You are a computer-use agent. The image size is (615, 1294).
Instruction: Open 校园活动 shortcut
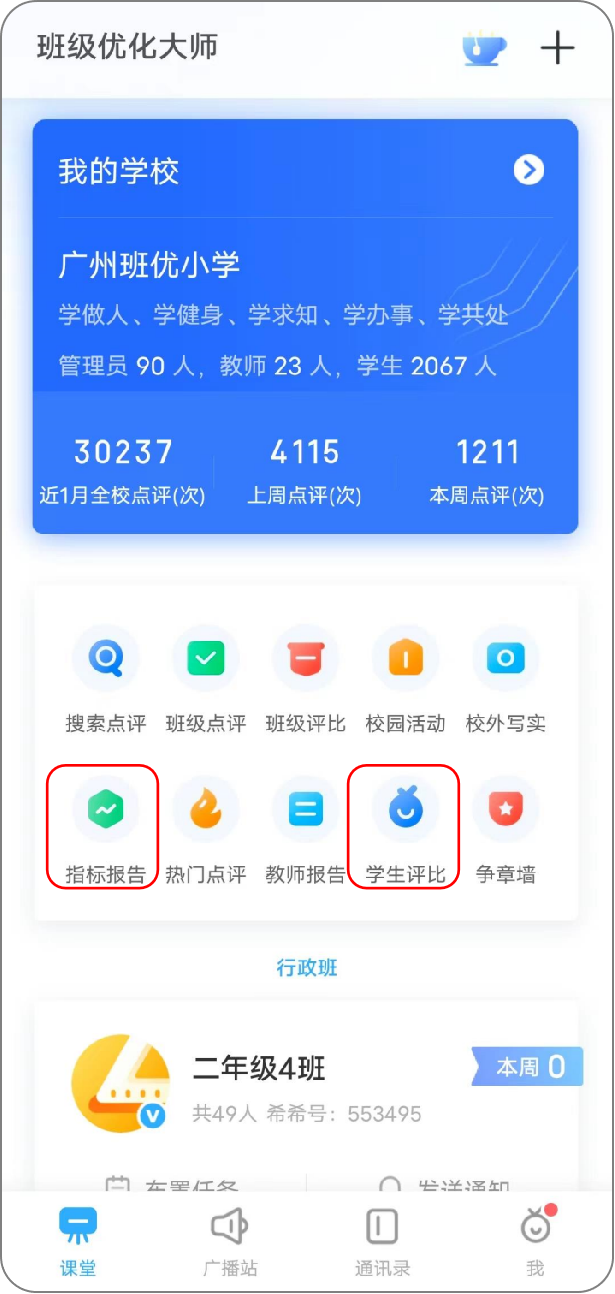(x=405, y=660)
